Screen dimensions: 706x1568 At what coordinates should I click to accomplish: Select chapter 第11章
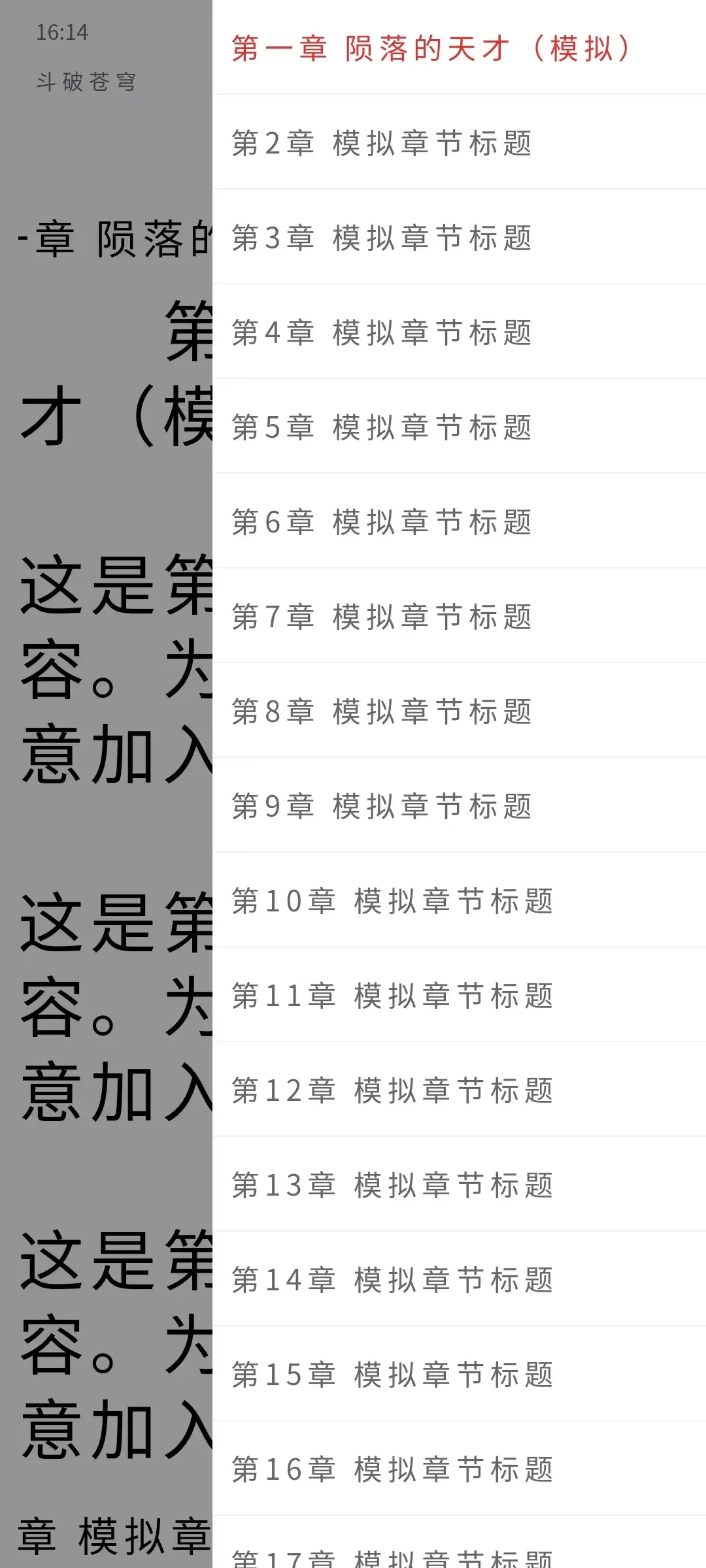click(392, 996)
